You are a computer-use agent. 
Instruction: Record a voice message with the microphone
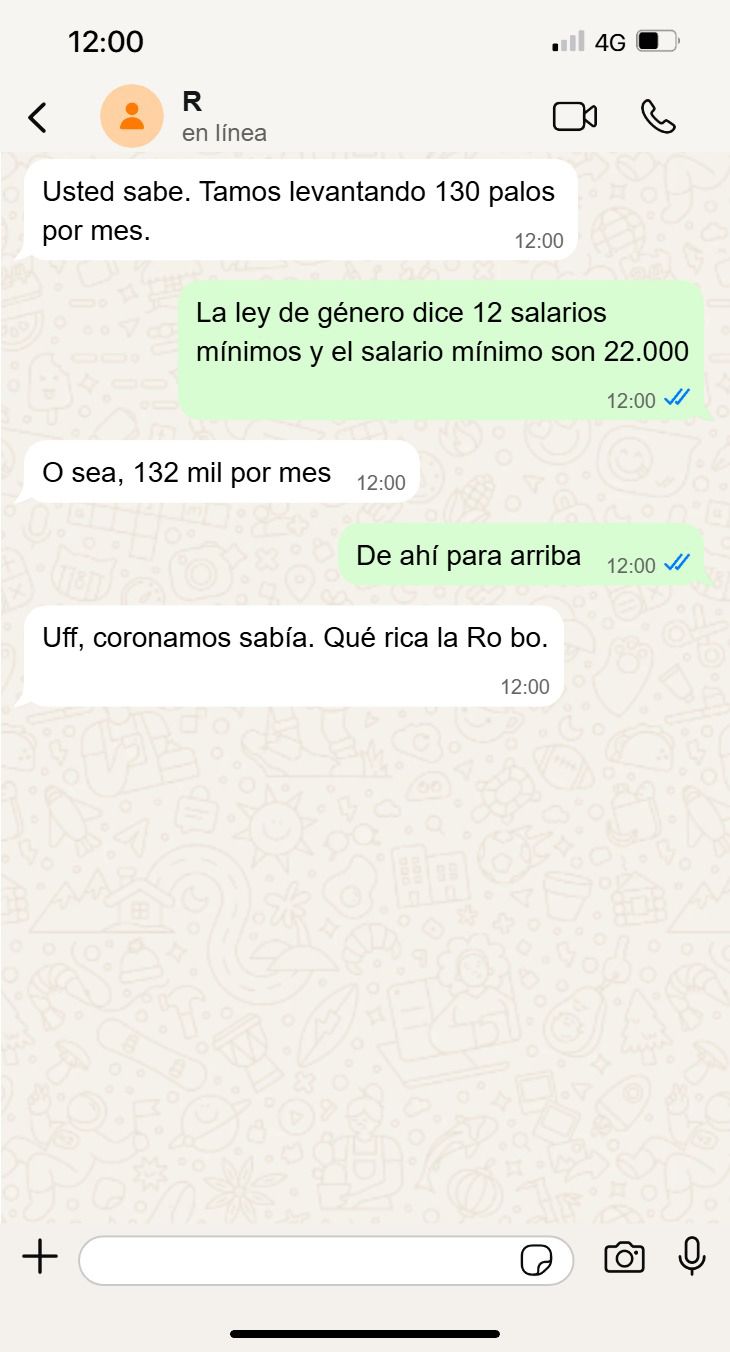pos(692,1258)
